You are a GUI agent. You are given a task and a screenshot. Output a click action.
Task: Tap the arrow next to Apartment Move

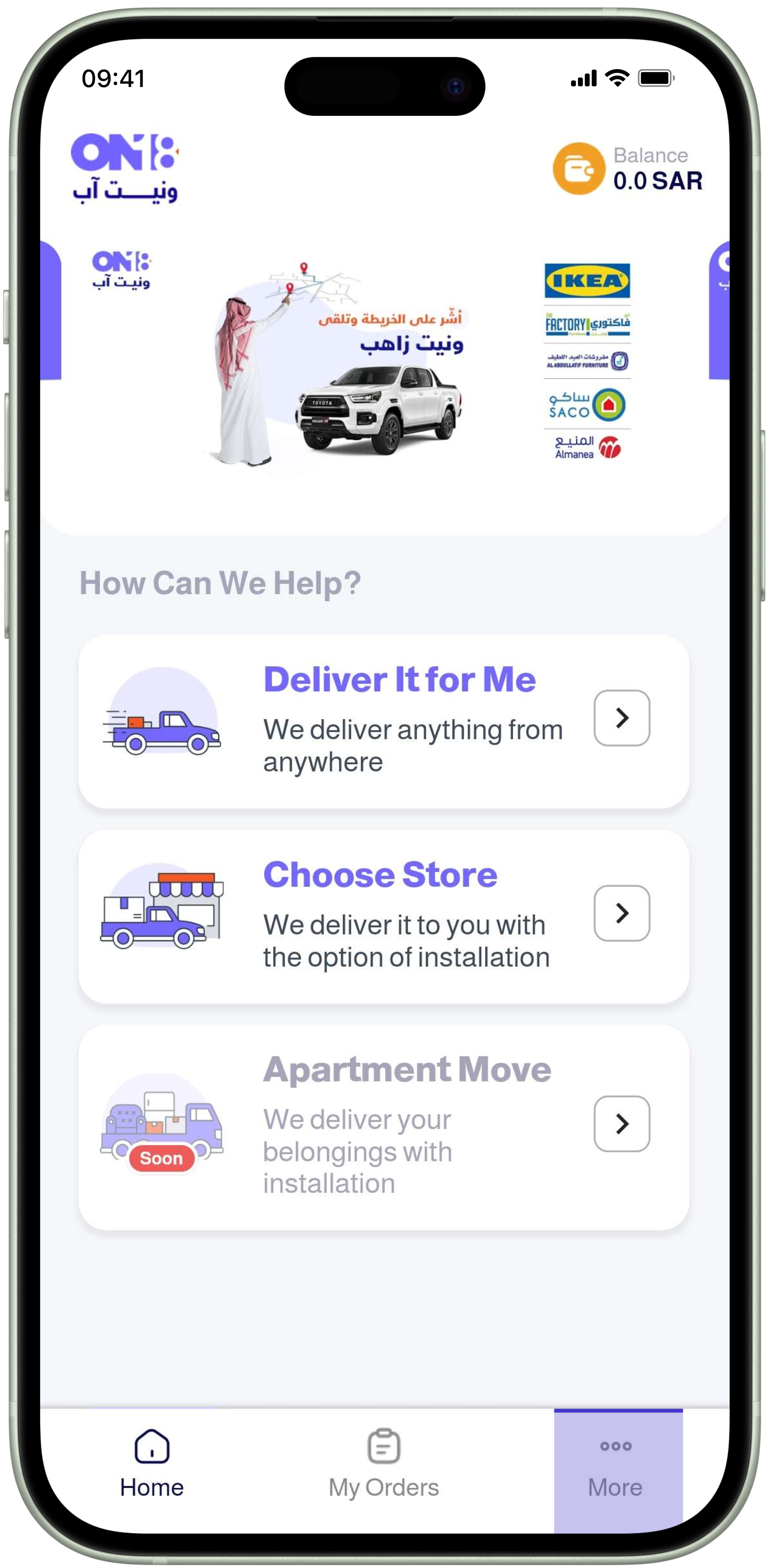pos(621,1124)
